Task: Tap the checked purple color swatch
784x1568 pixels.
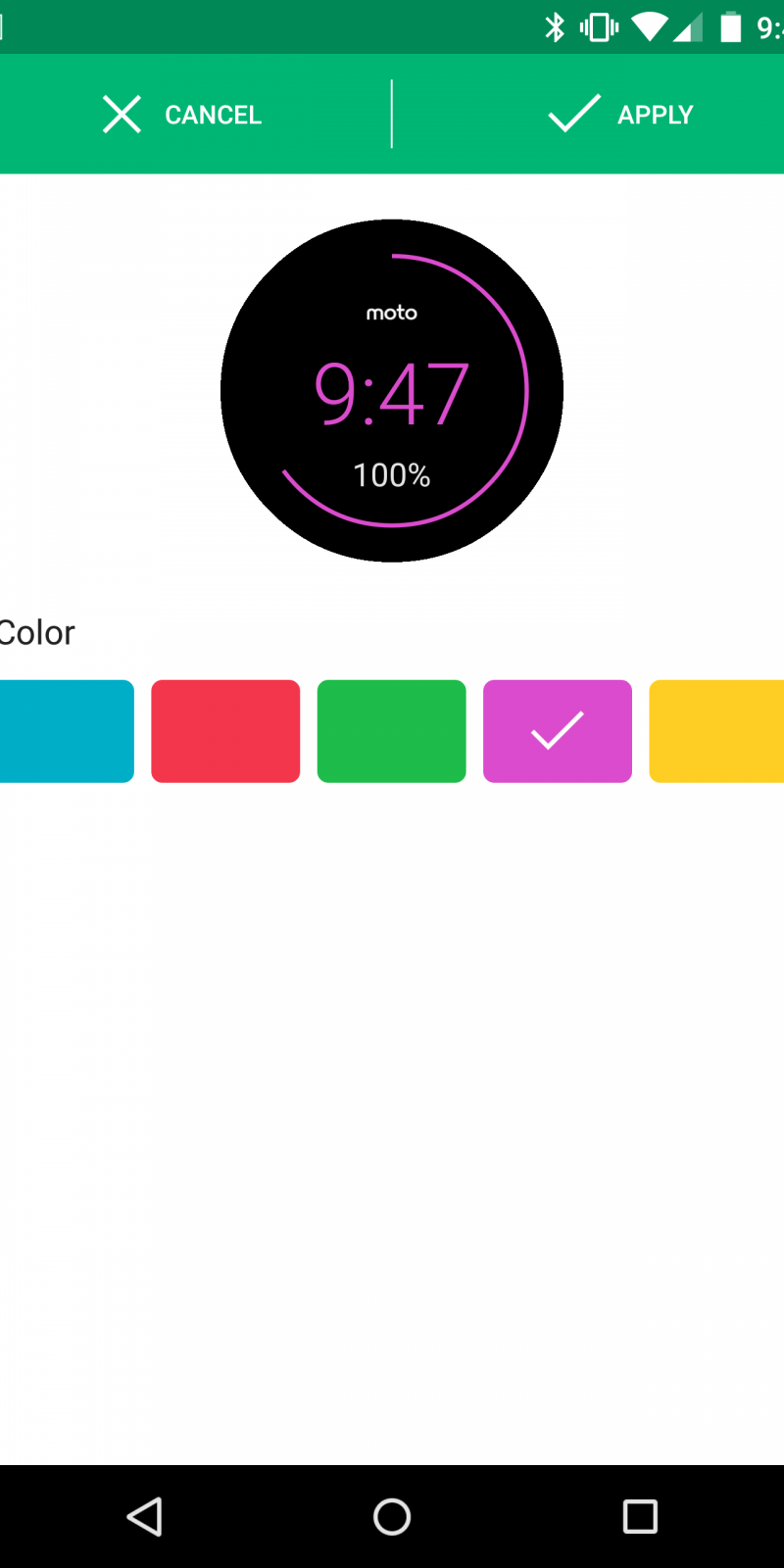Action: tap(557, 731)
